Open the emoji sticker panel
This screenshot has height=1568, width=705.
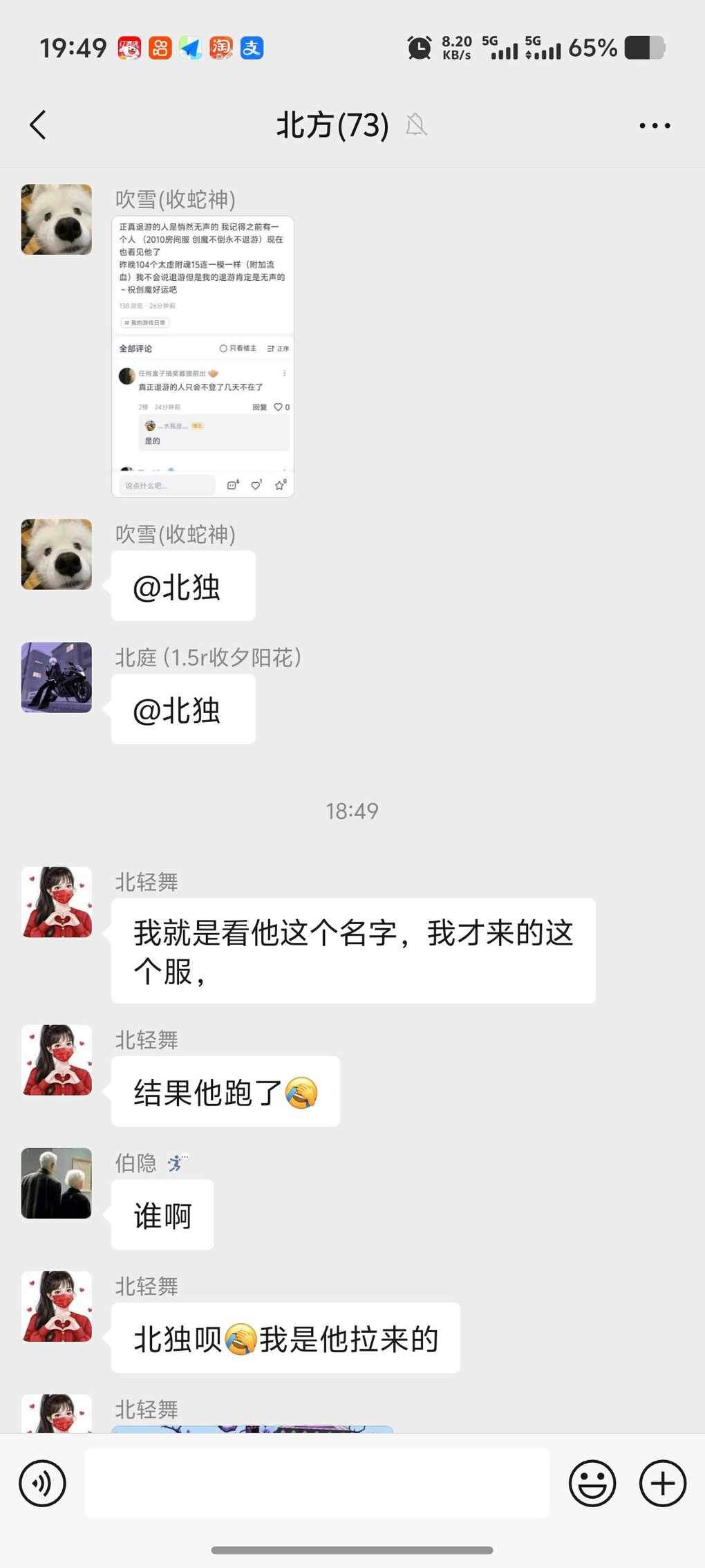click(x=592, y=1483)
